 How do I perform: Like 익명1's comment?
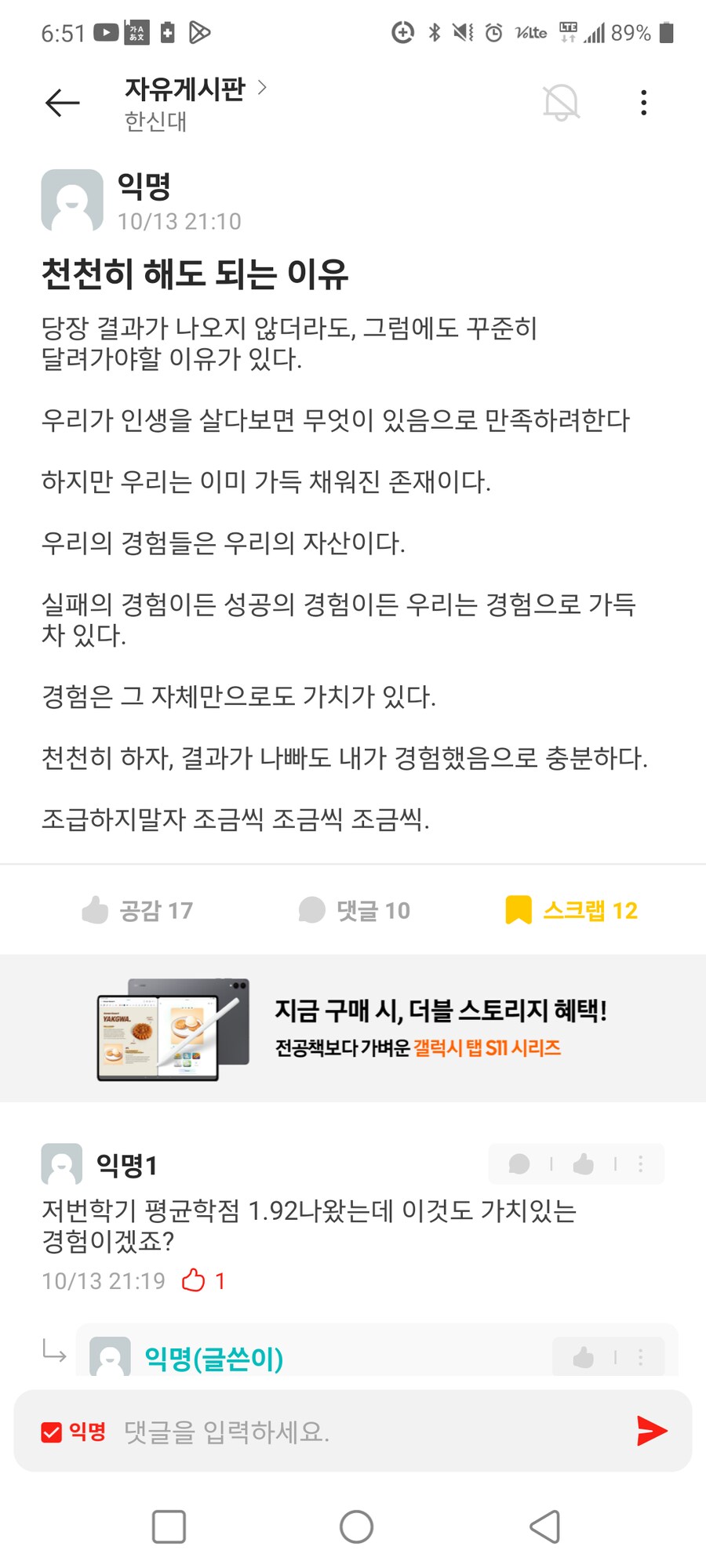click(x=583, y=1164)
